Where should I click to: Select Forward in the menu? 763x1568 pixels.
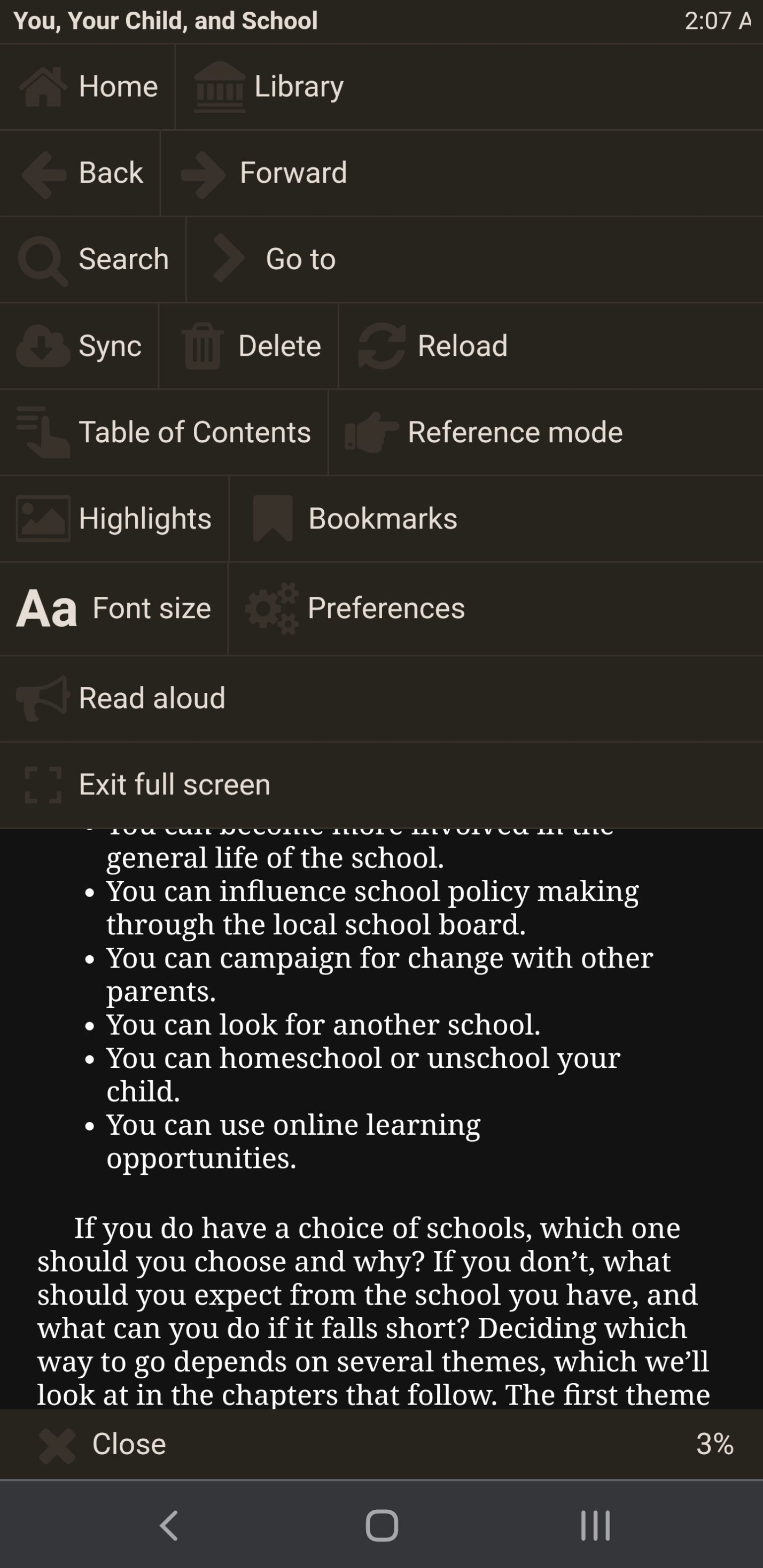coord(263,173)
